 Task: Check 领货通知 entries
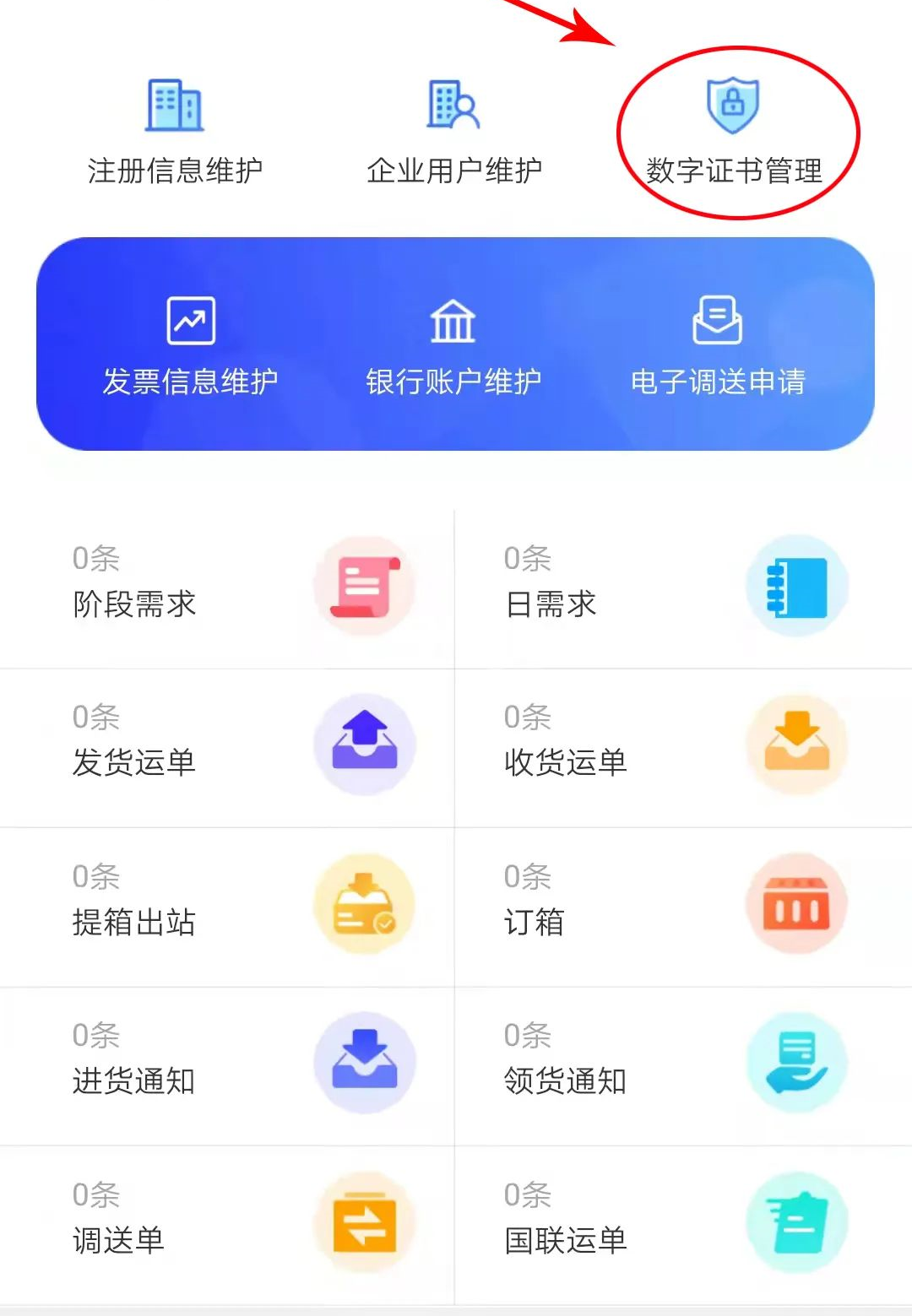tap(683, 1066)
